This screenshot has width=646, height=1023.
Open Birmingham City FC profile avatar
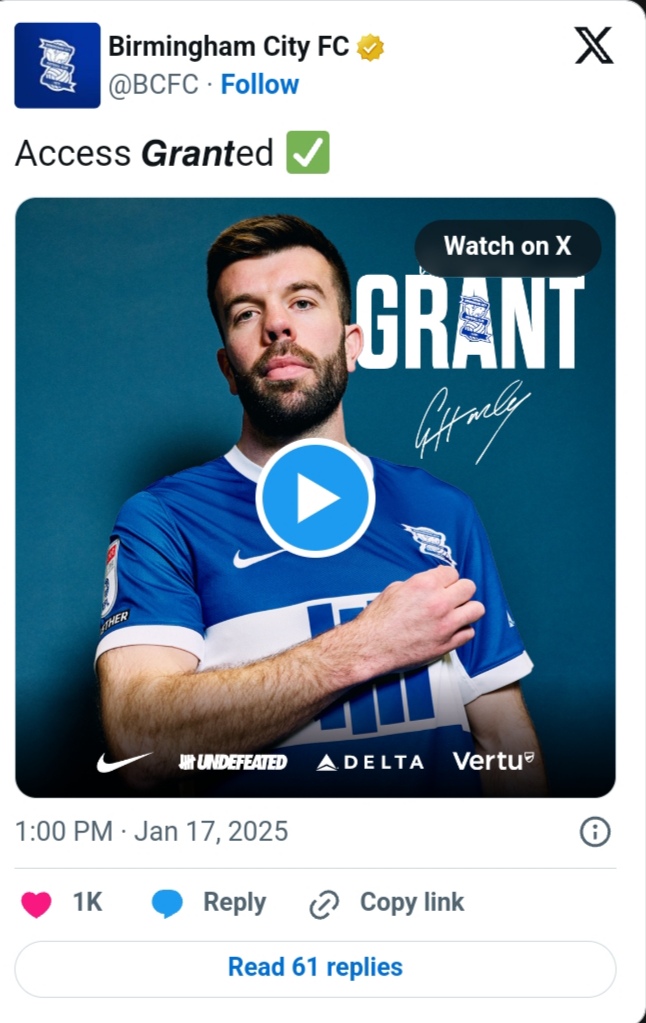[x=57, y=65]
